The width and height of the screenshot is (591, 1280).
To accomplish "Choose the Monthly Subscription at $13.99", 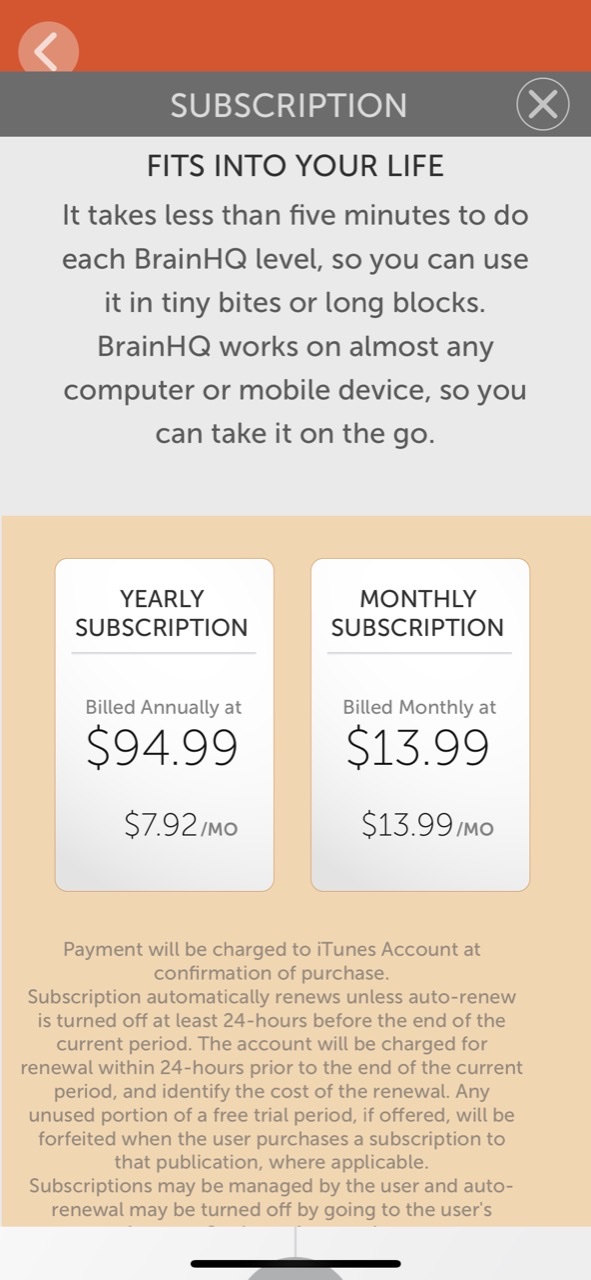I will [x=420, y=725].
